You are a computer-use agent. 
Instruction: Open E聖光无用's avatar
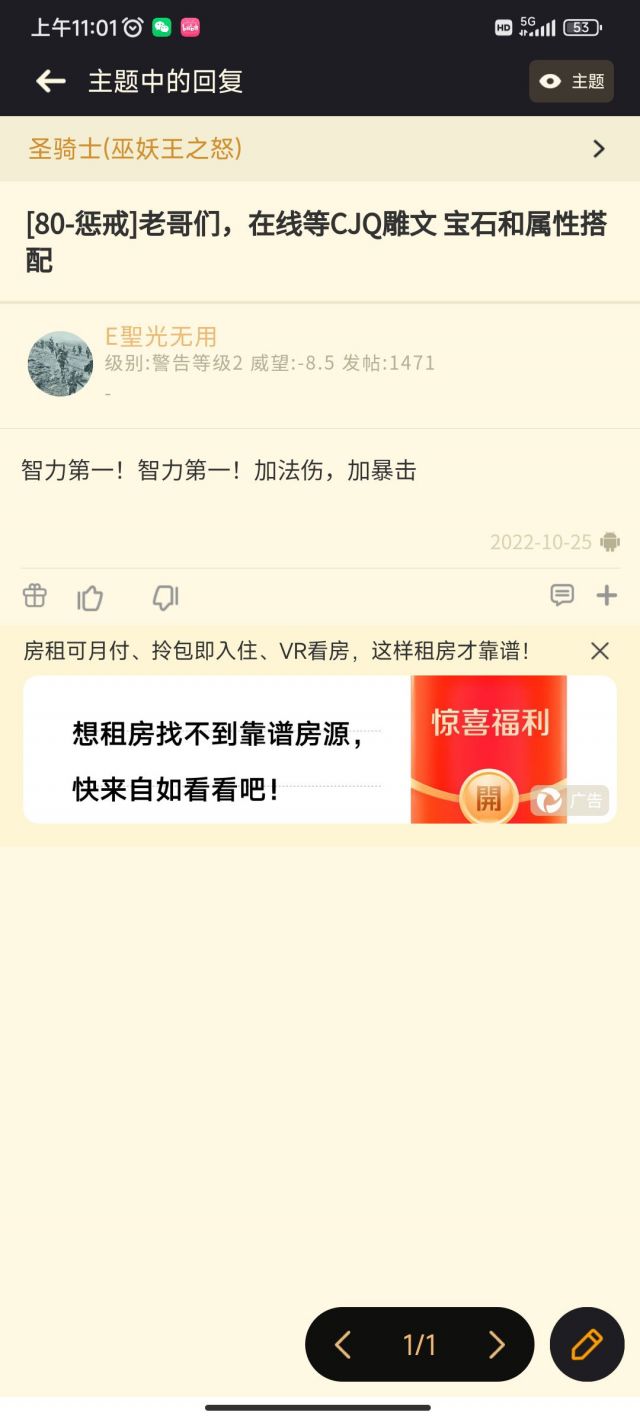[60, 364]
